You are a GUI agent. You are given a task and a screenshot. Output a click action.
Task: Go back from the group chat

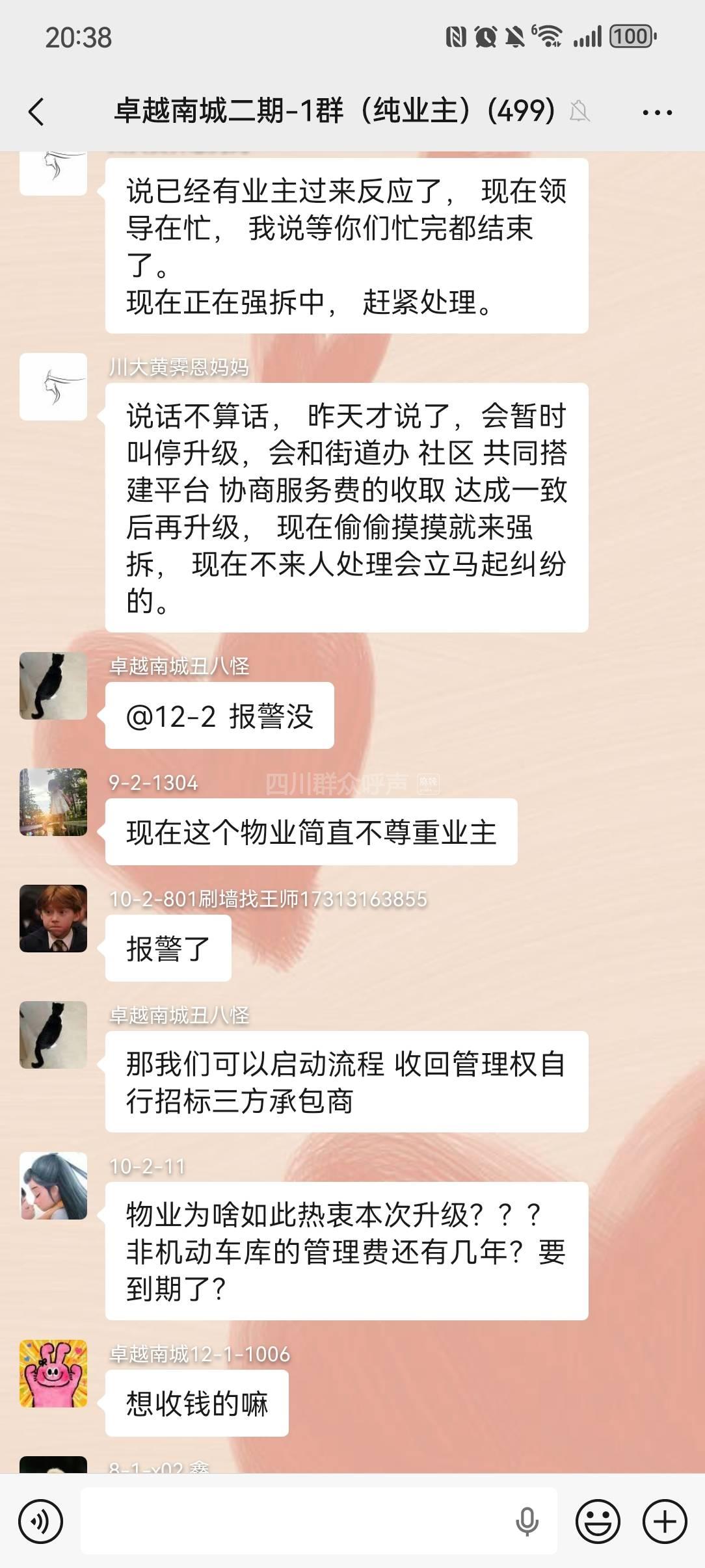tap(37, 112)
